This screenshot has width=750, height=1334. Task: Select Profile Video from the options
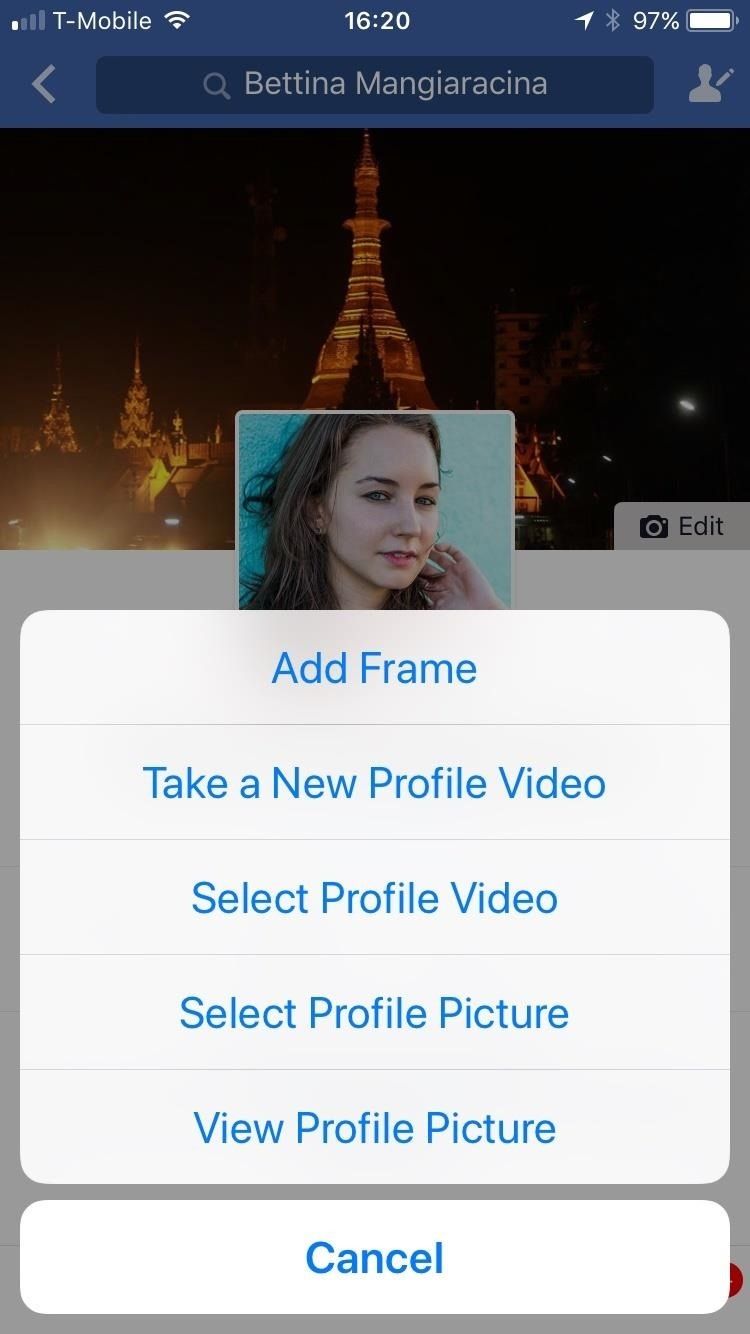[x=375, y=897]
